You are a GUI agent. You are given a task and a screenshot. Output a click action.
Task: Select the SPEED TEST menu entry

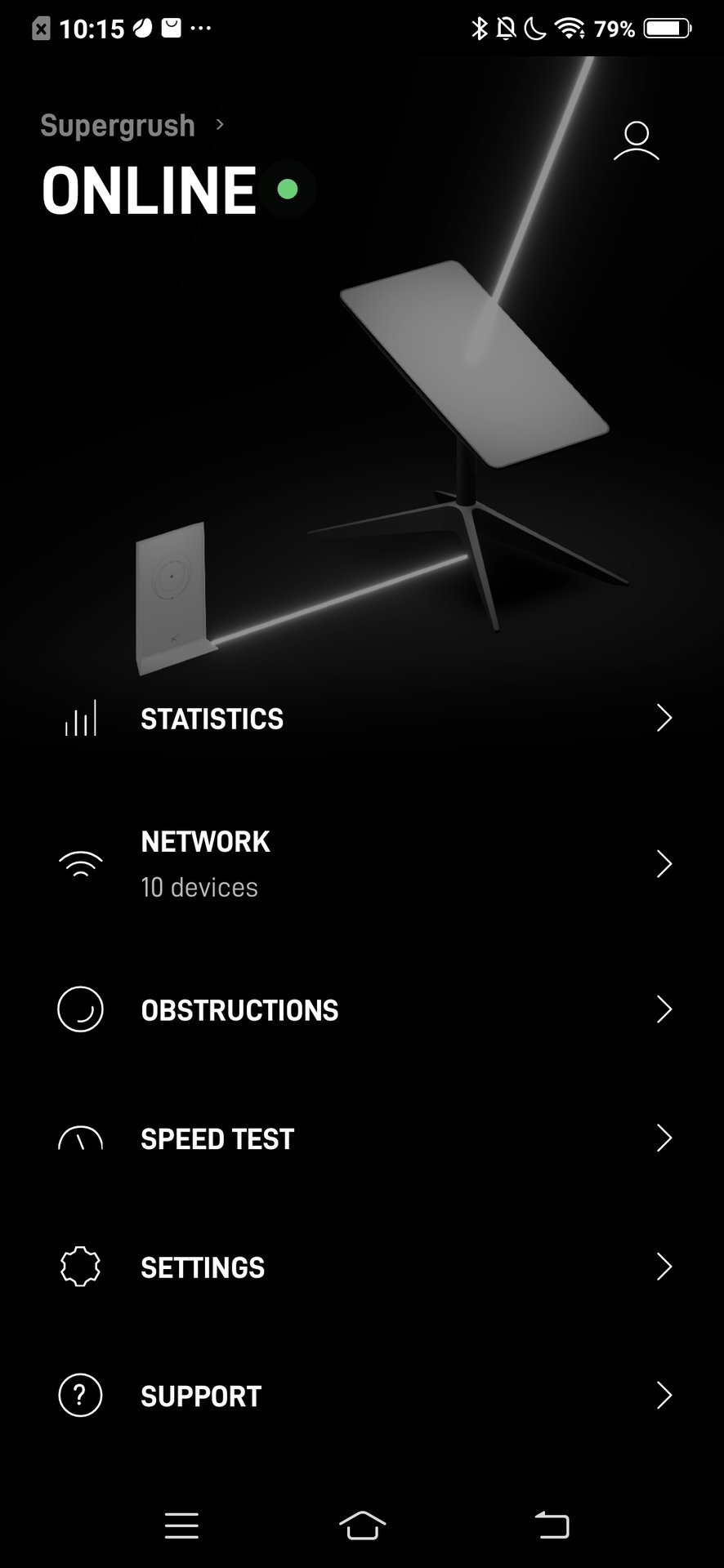(217, 1138)
